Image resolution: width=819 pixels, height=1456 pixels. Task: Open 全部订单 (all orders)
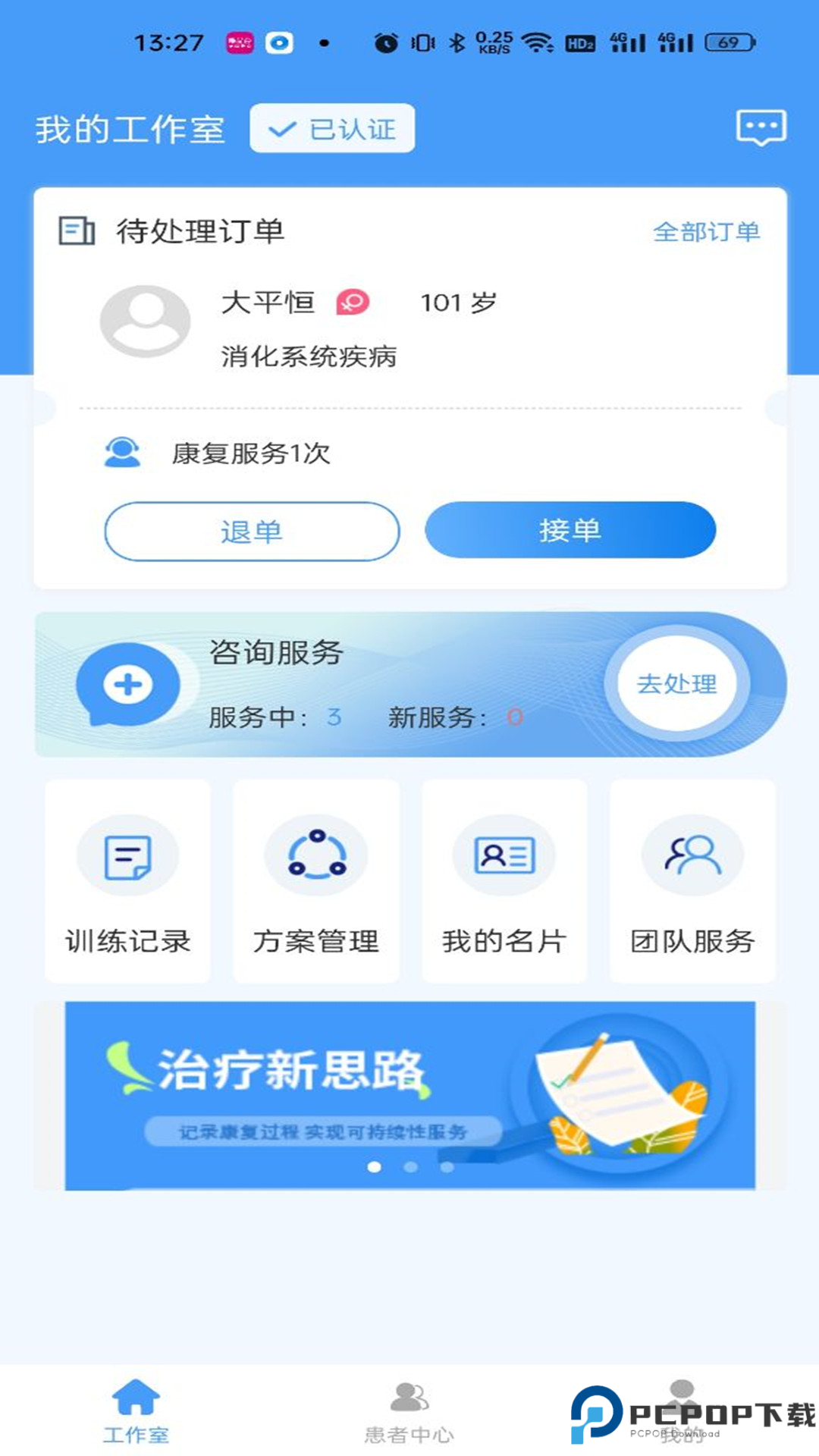(707, 234)
